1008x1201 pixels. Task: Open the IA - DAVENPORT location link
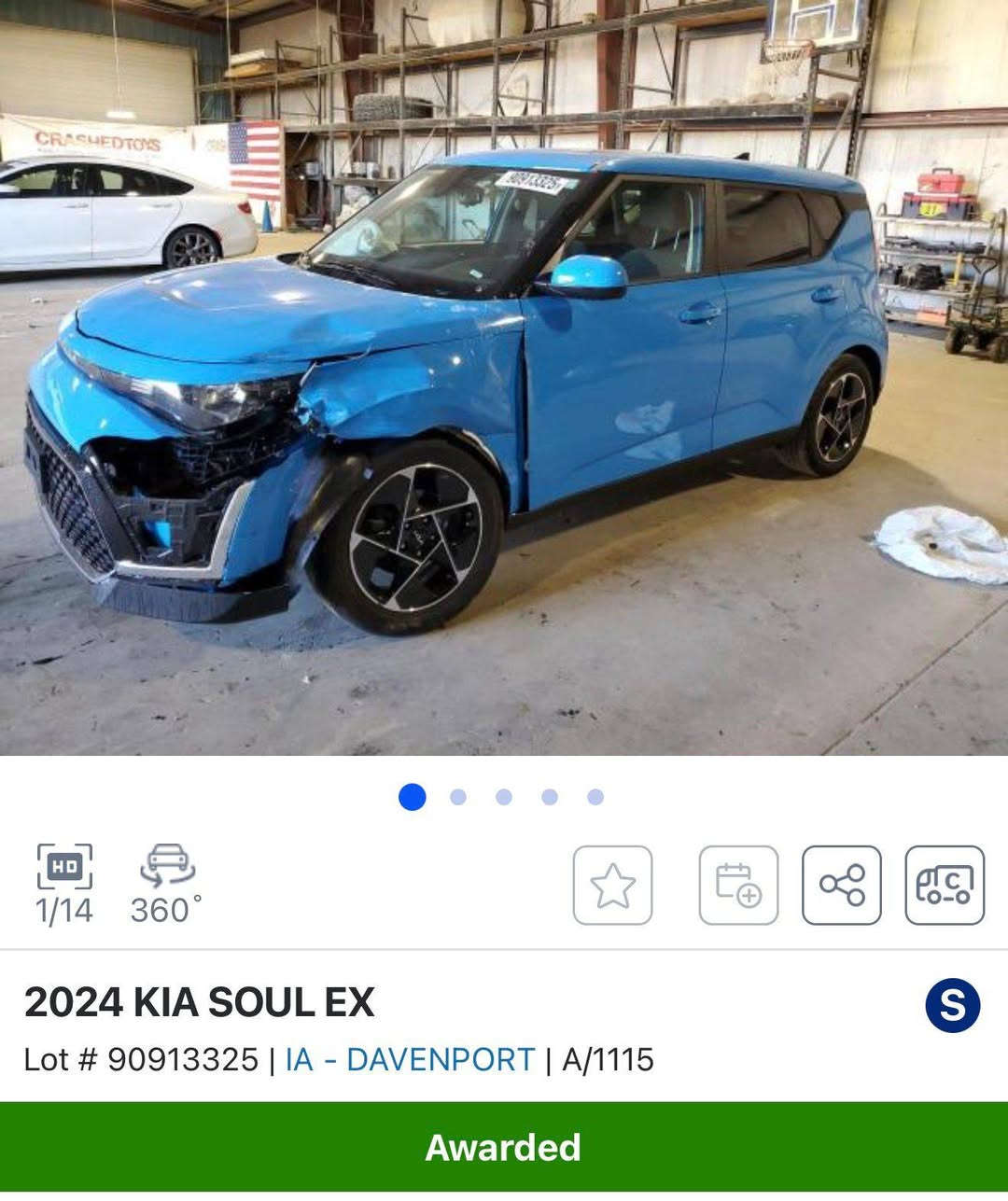click(x=408, y=1060)
